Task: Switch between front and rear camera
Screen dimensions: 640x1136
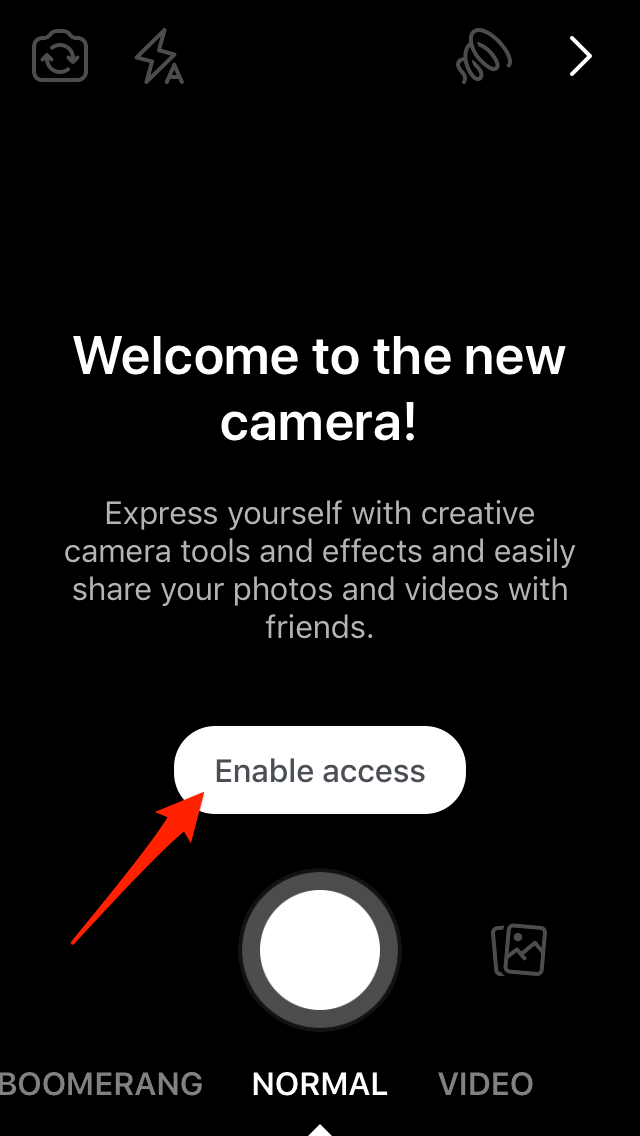Action: (60, 58)
